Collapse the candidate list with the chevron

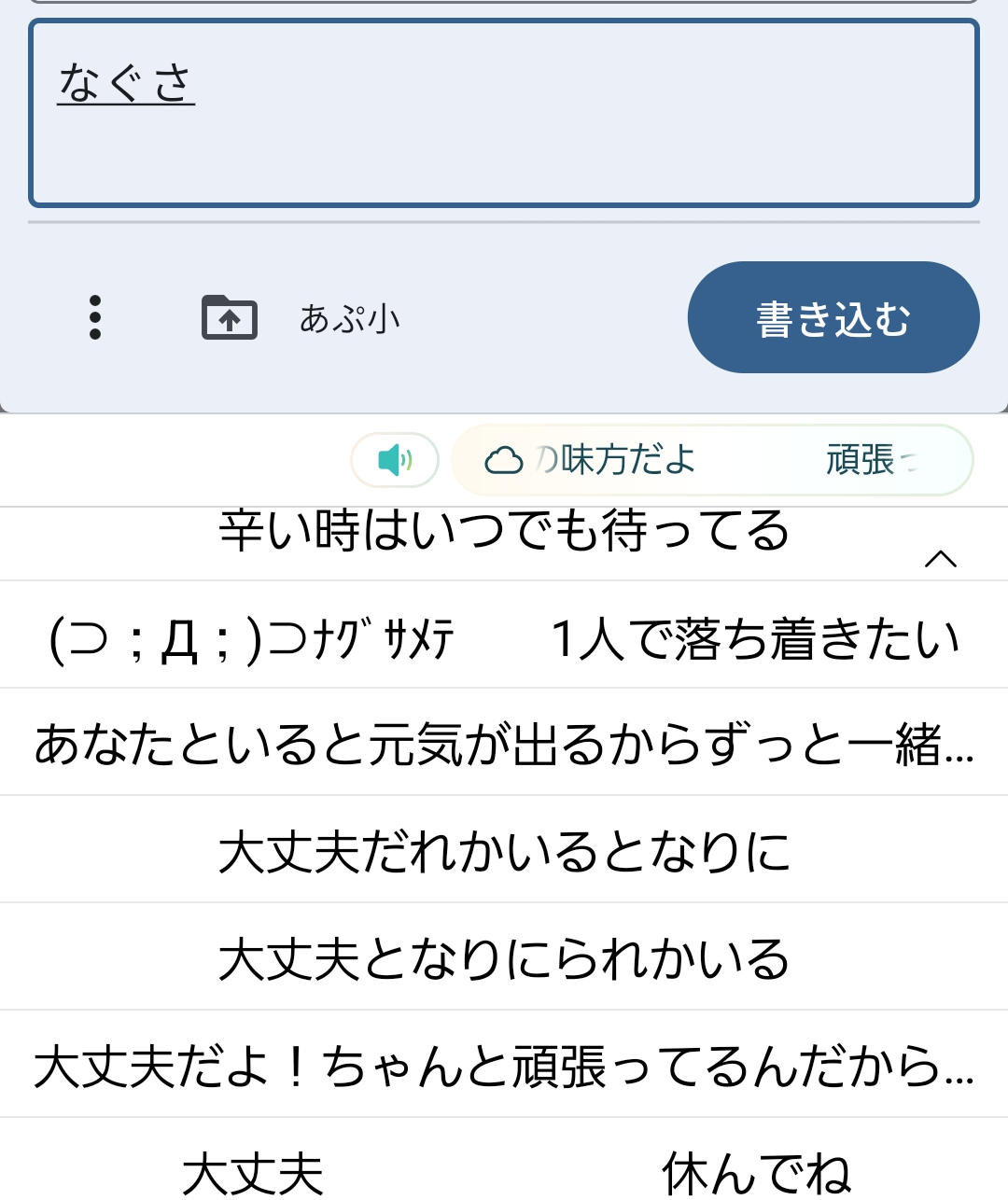[940, 558]
